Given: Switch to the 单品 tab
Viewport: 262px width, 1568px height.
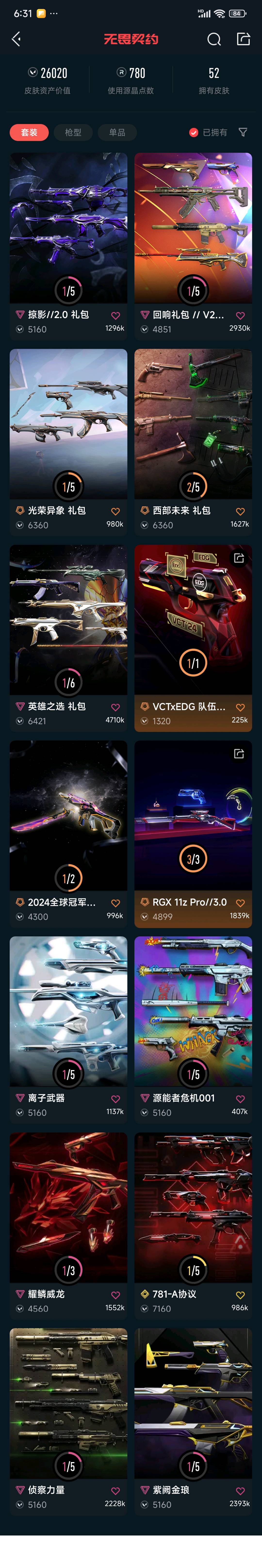Looking at the screenshot, I should tap(117, 132).
